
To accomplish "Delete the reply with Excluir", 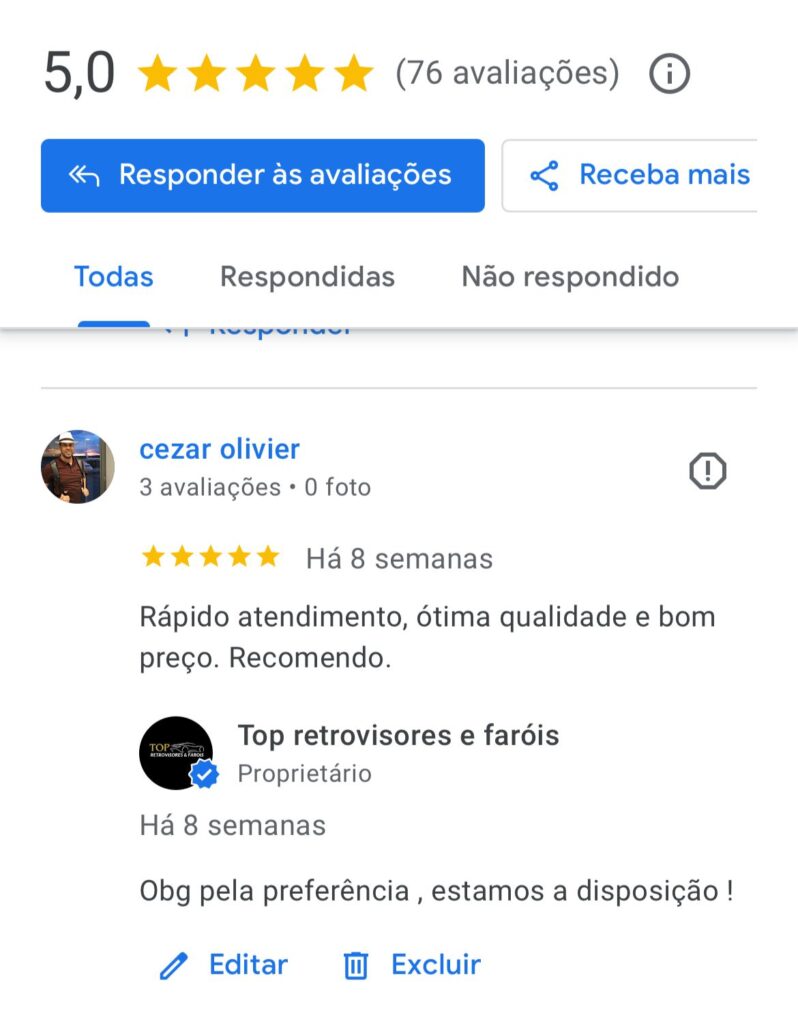I will coord(412,965).
